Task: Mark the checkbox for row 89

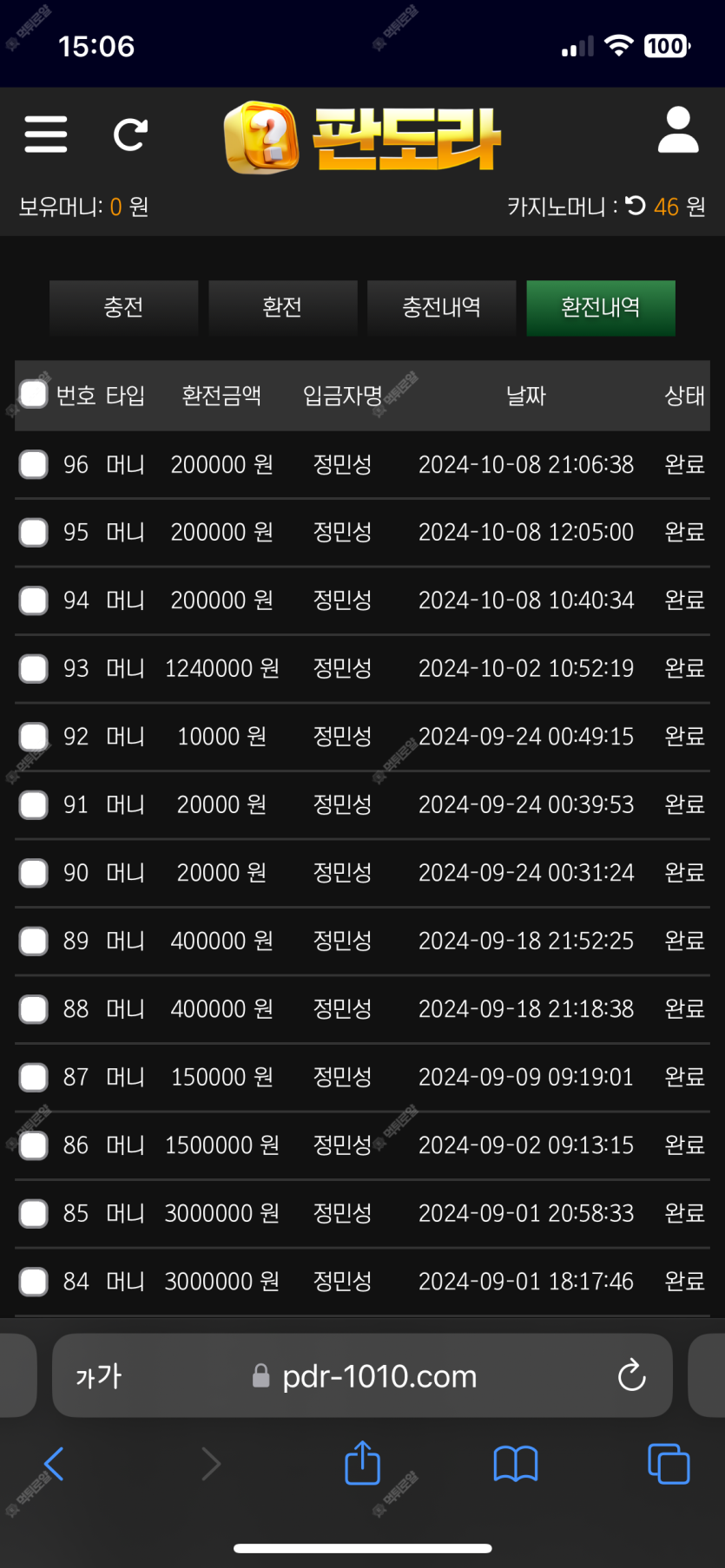Action: (34, 941)
